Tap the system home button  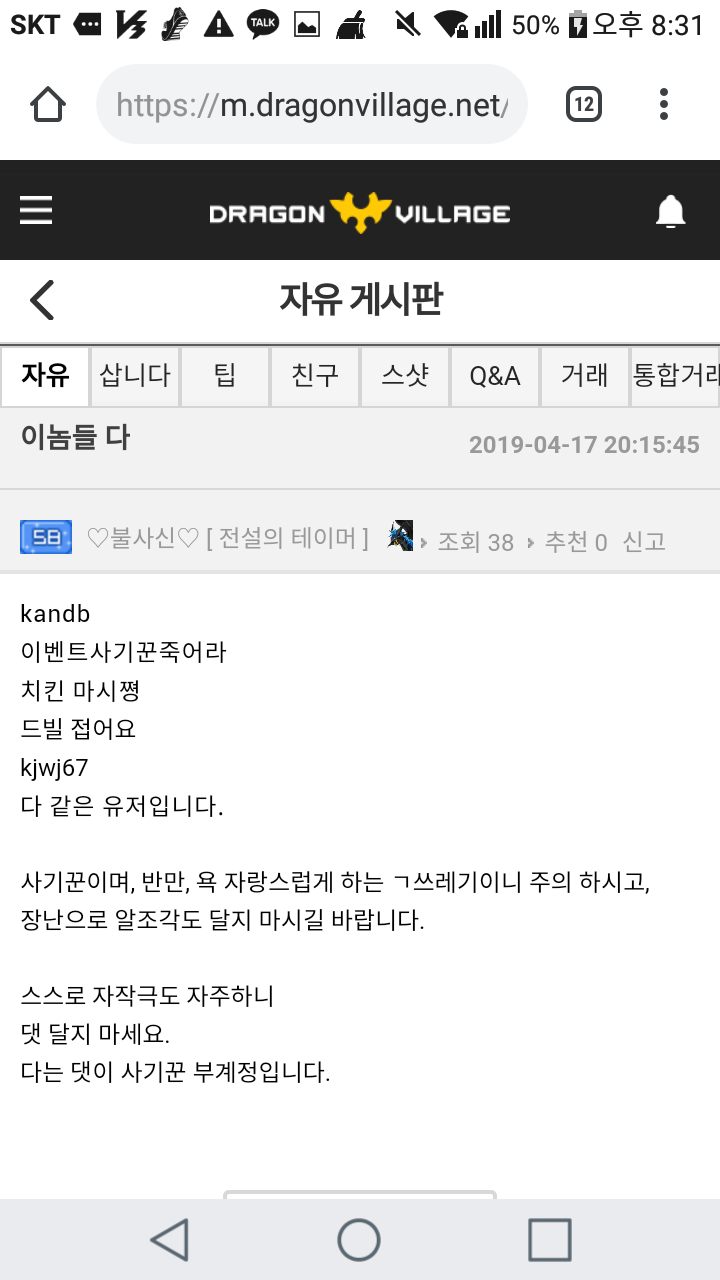click(x=359, y=1240)
